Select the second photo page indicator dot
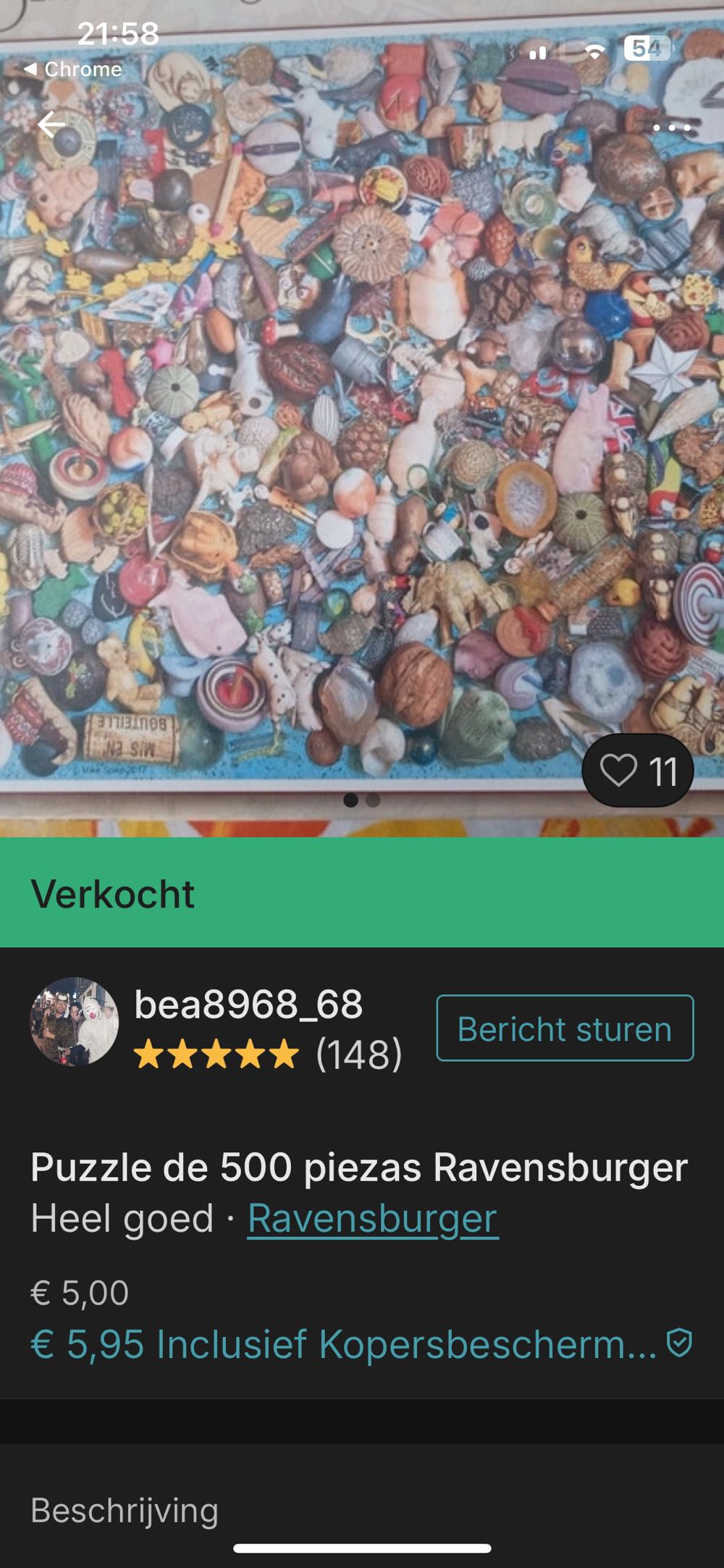This screenshot has height=1568, width=724. pos(374,800)
